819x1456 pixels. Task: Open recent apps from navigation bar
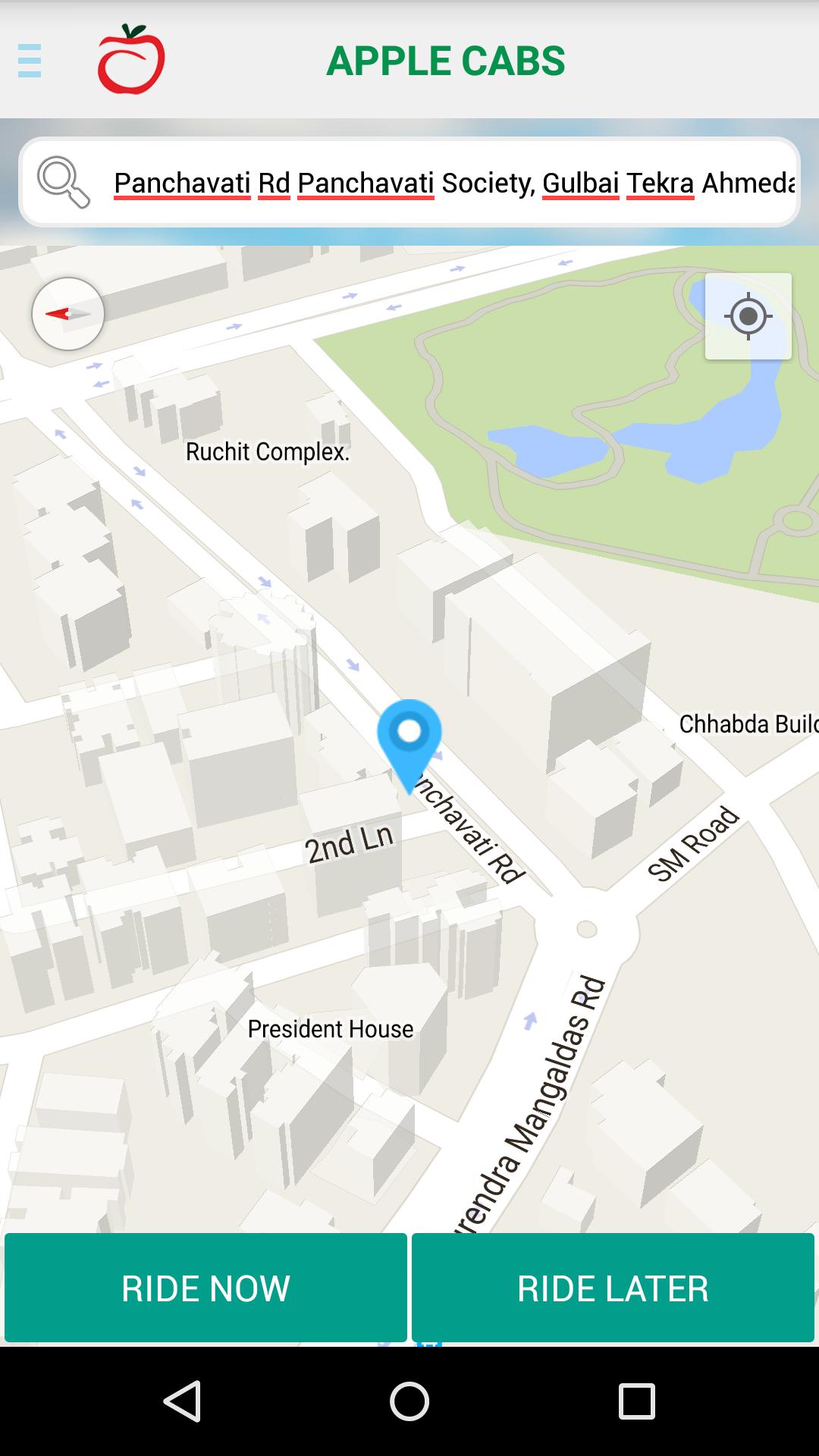636,1401
